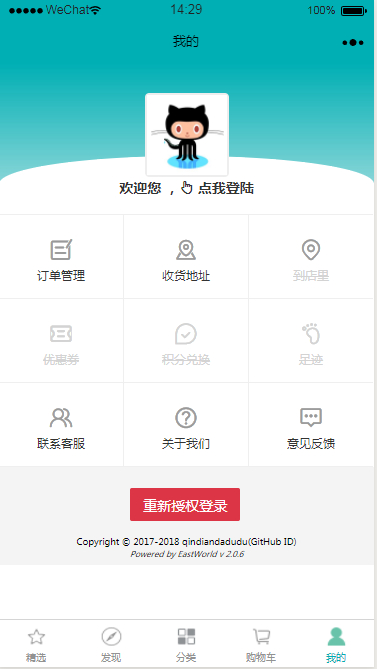Tap the Octocat avatar picture
The height and width of the screenshot is (669, 377).
187,134
